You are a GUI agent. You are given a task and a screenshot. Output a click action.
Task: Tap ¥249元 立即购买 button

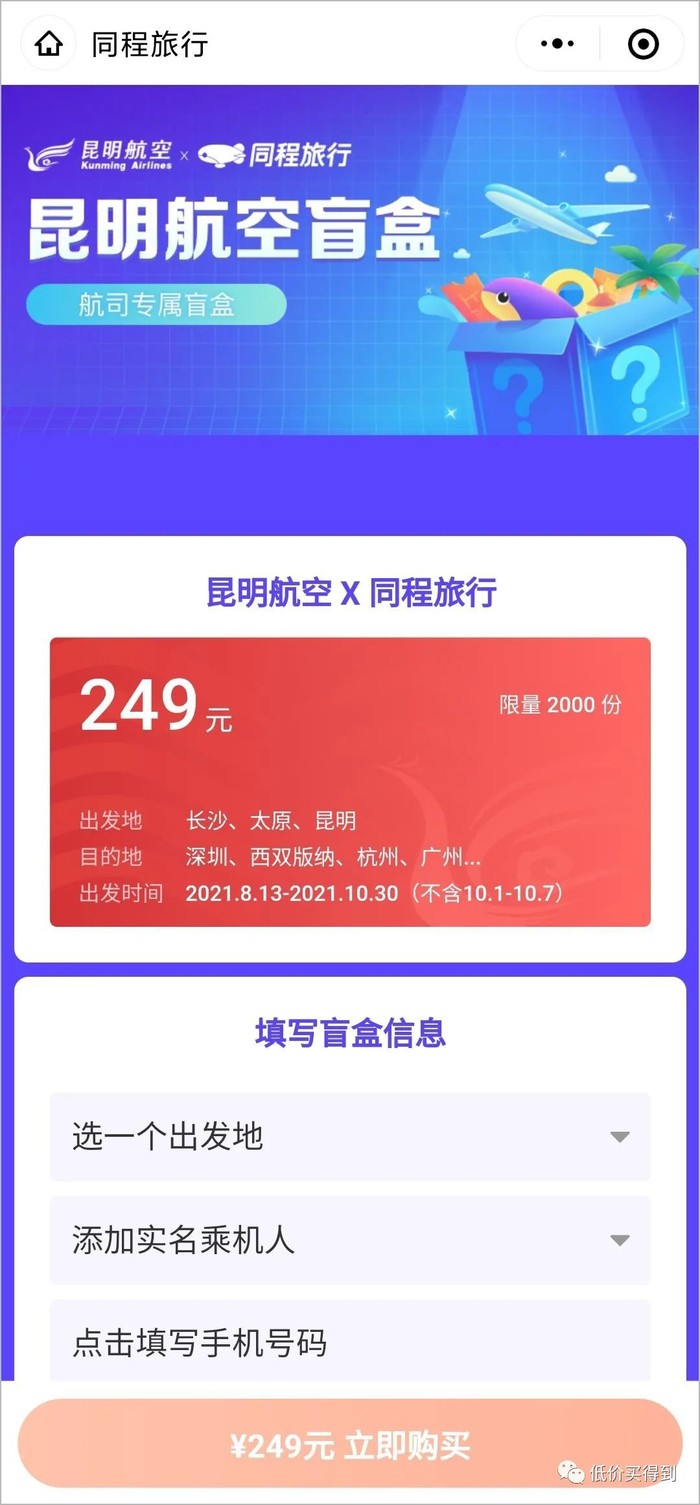coord(350,1446)
